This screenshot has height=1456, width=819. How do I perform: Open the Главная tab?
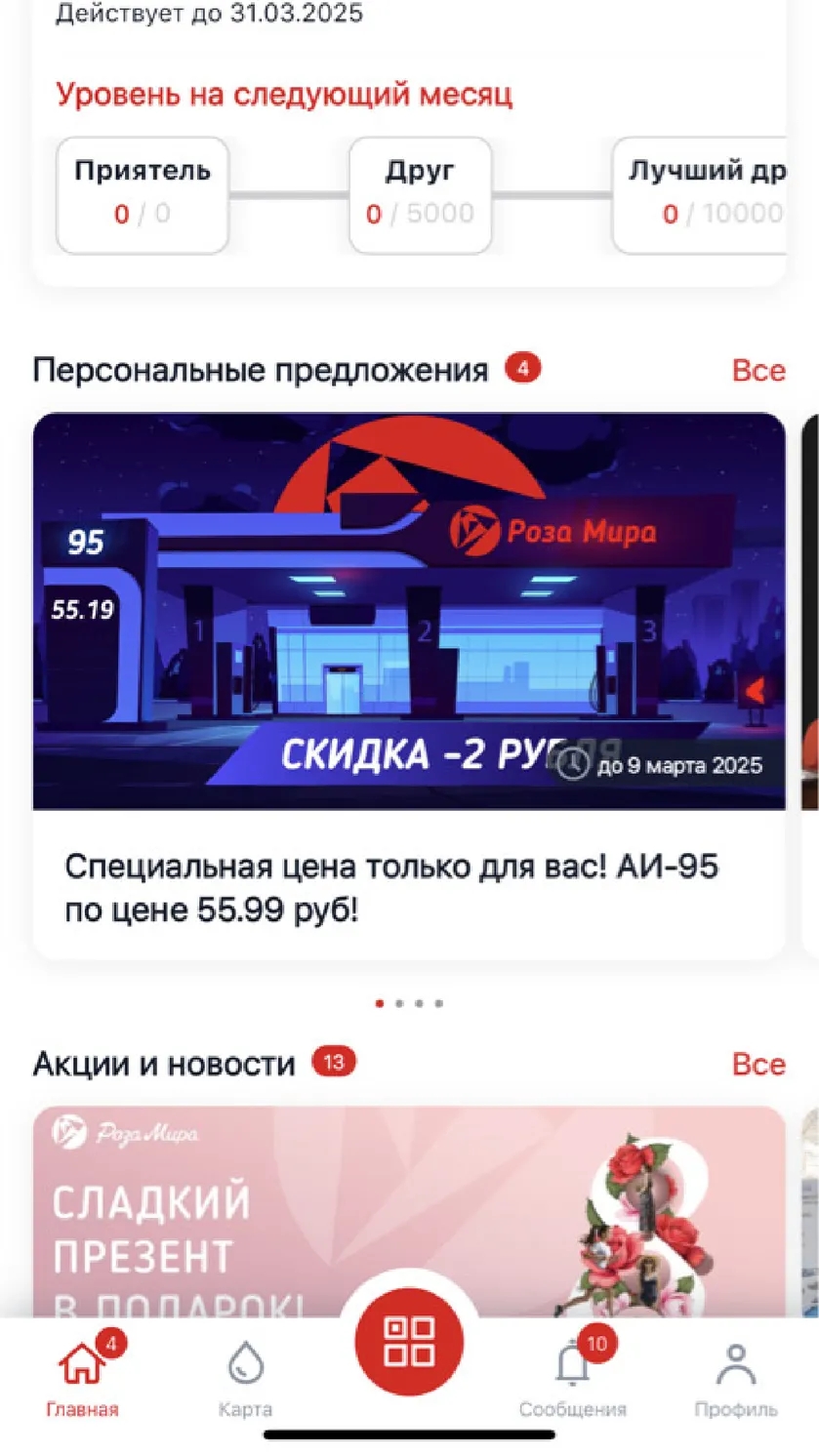(x=82, y=1377)
